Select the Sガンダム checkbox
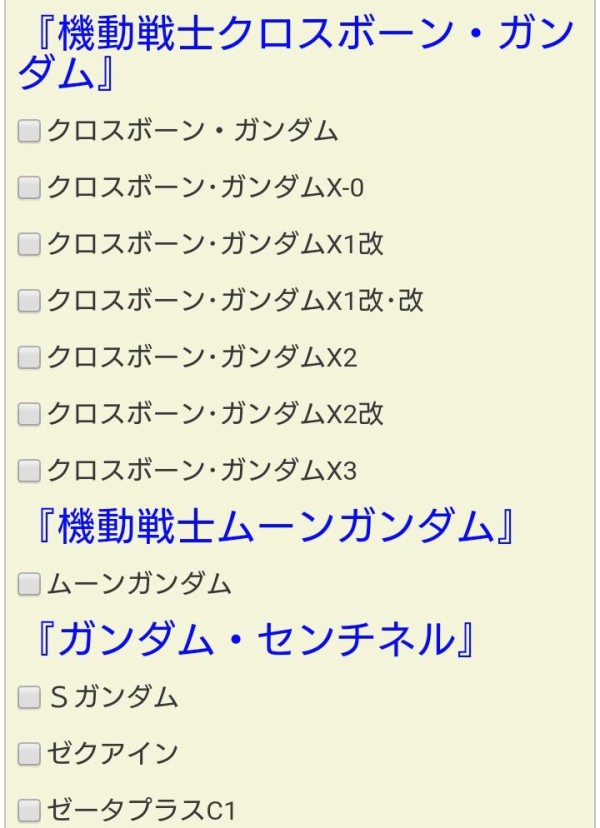600x828 pixels. (29, 697)
